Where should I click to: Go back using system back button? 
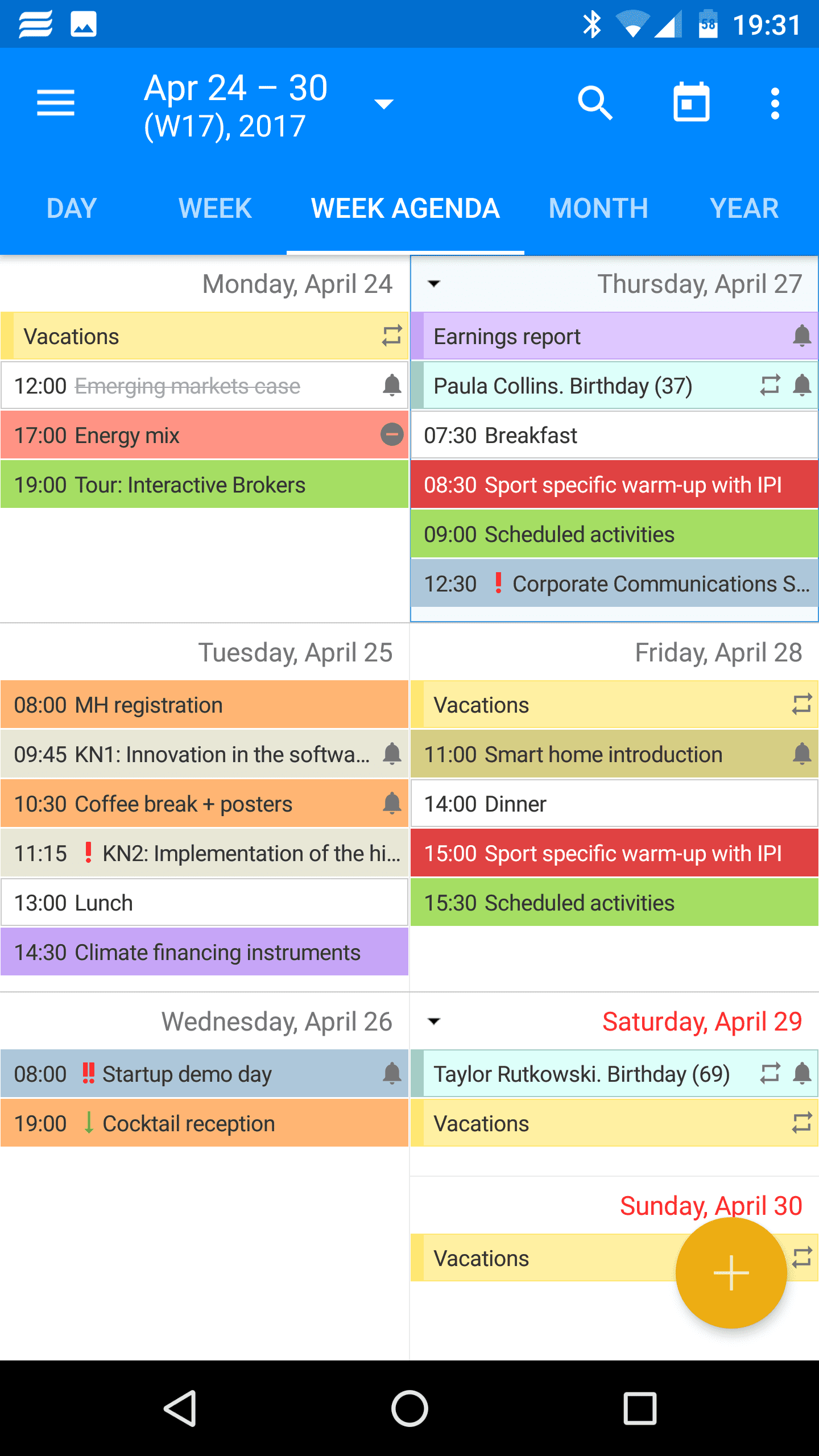point(181,1408)
